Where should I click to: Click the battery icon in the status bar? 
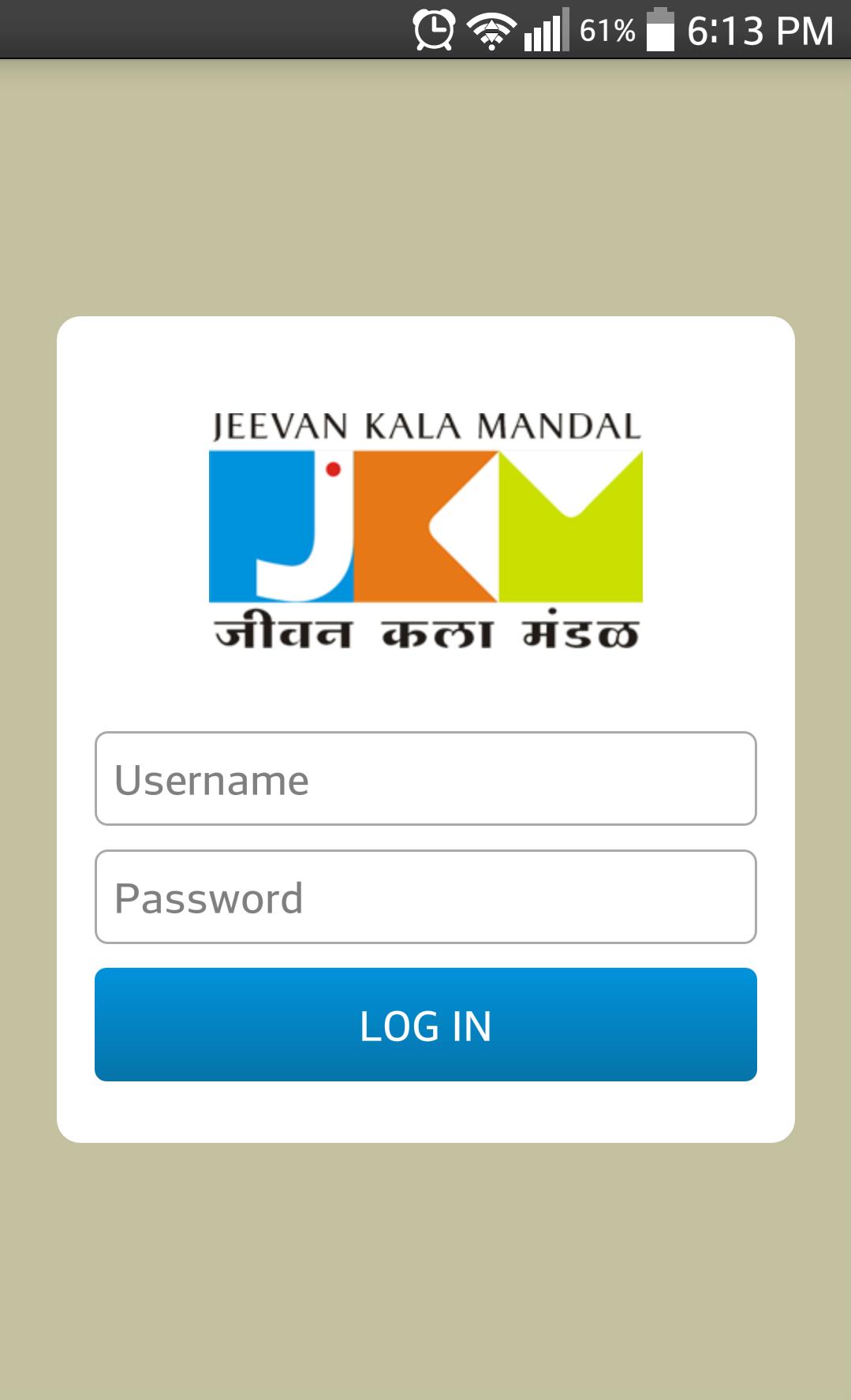(x=659, y=30)
